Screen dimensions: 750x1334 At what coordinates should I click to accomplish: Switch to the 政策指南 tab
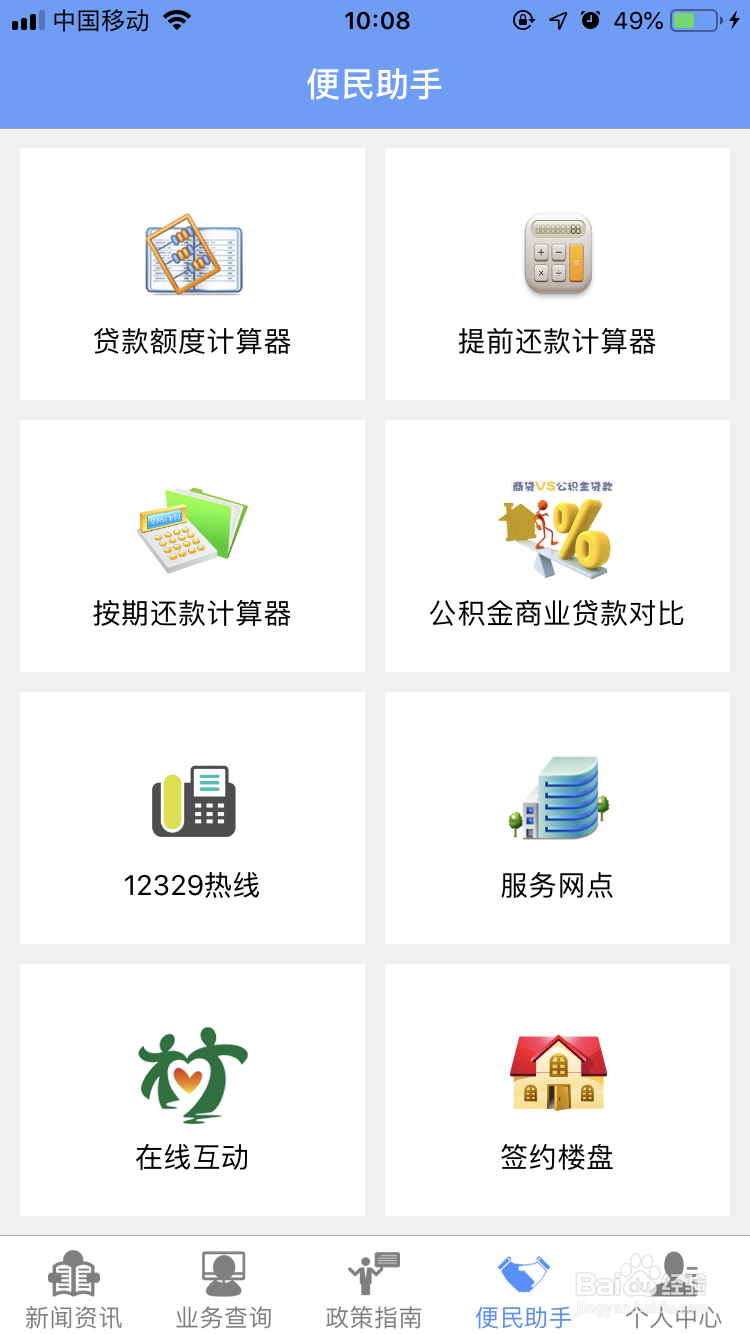point(374,1288)
